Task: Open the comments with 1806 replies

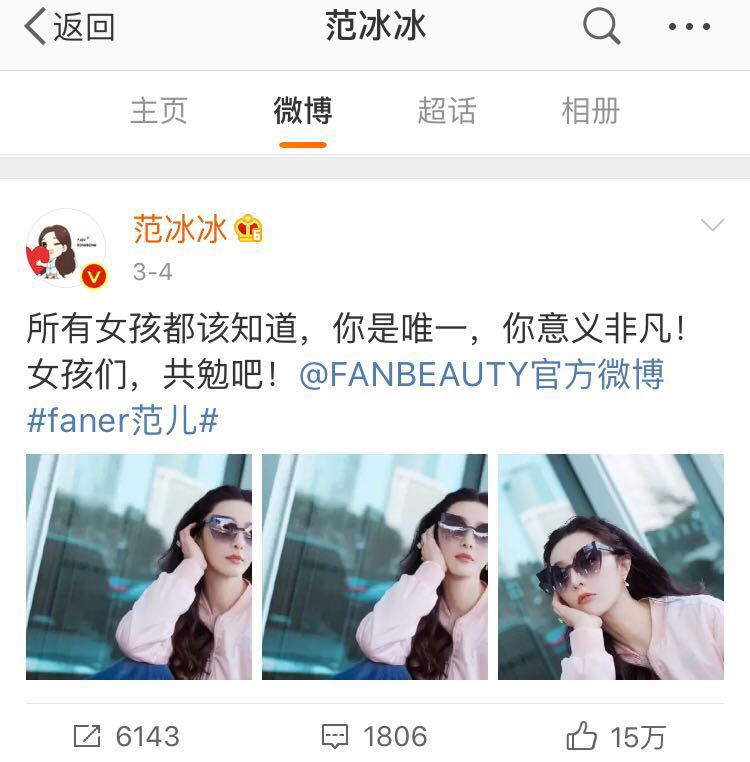Action: (374, 737)
